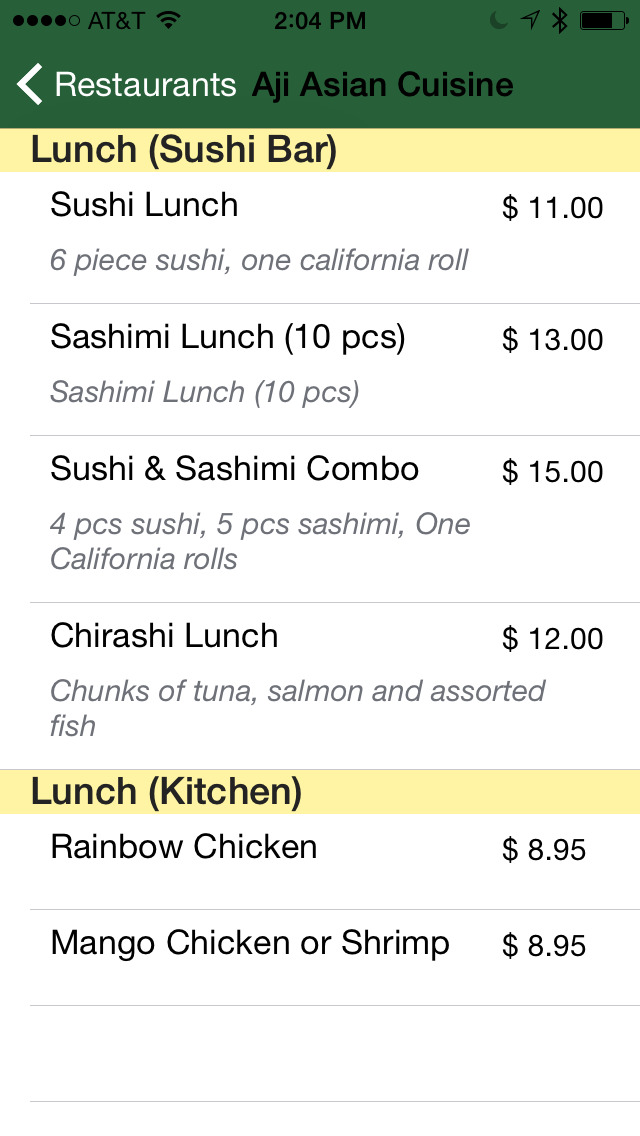
Task: Open Sashimi Lunch (10 pcs) row
Action: (x=320, y=369)
